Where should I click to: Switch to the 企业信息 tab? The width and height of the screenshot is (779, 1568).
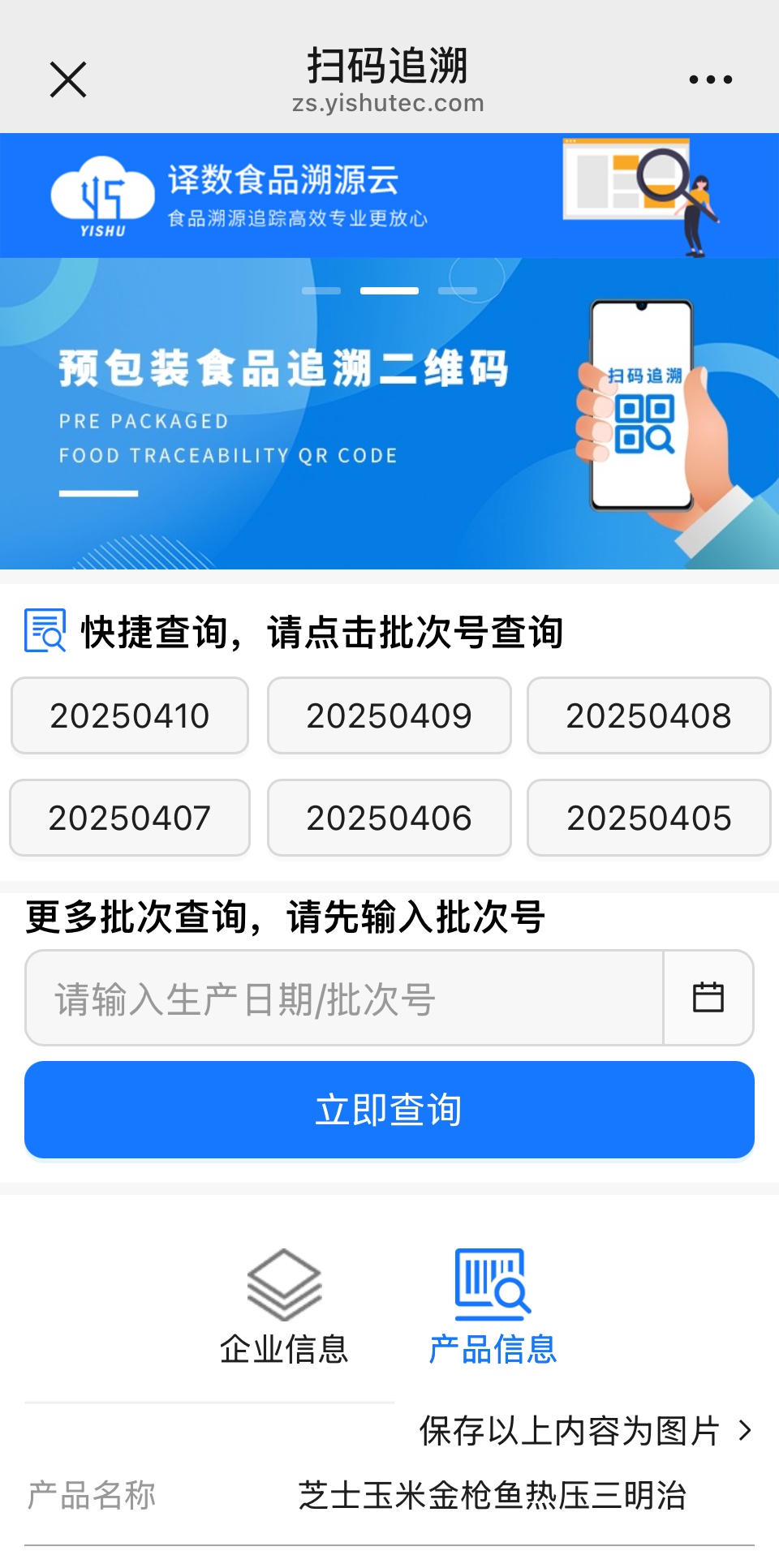point(284,1308)
